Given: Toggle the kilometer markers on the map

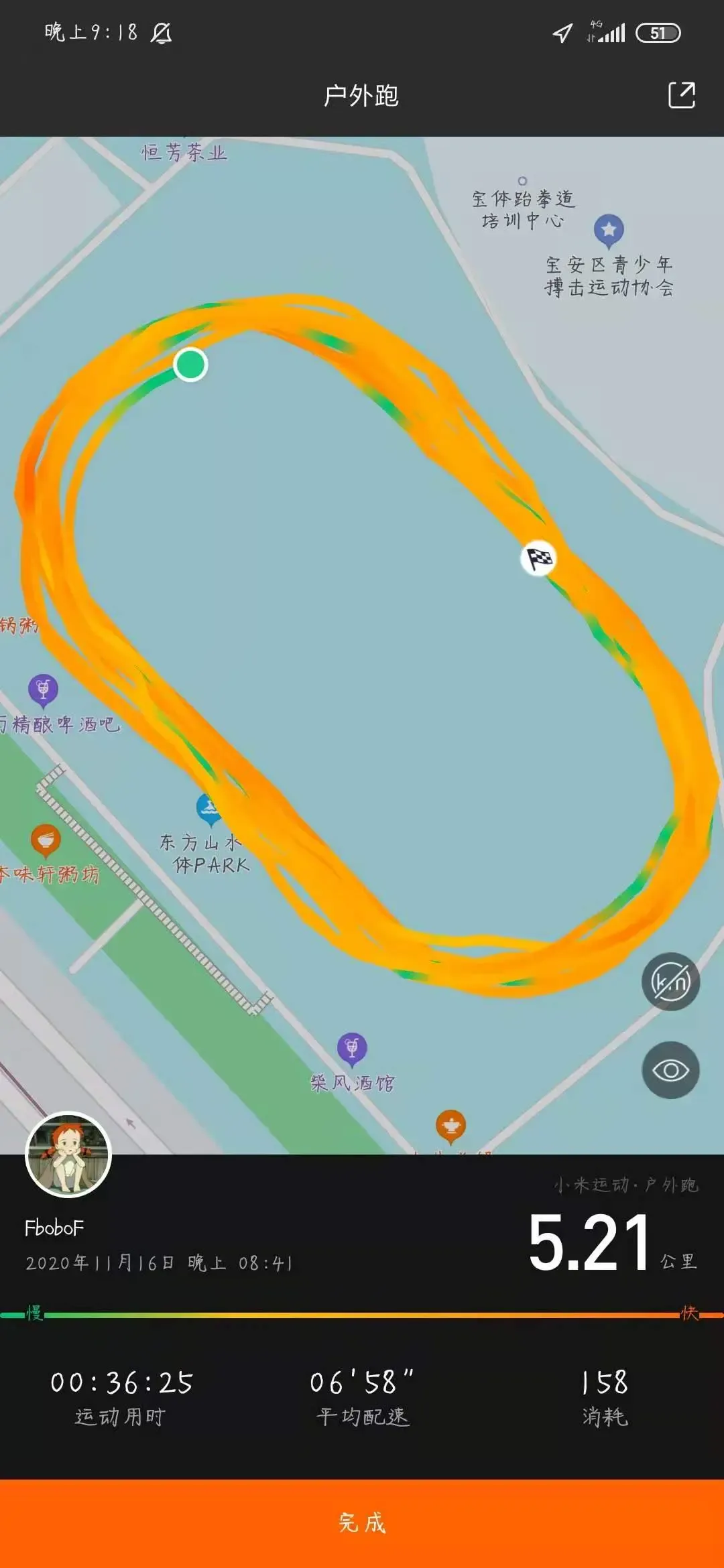Looking at the screenshot, I should point(670,982).
